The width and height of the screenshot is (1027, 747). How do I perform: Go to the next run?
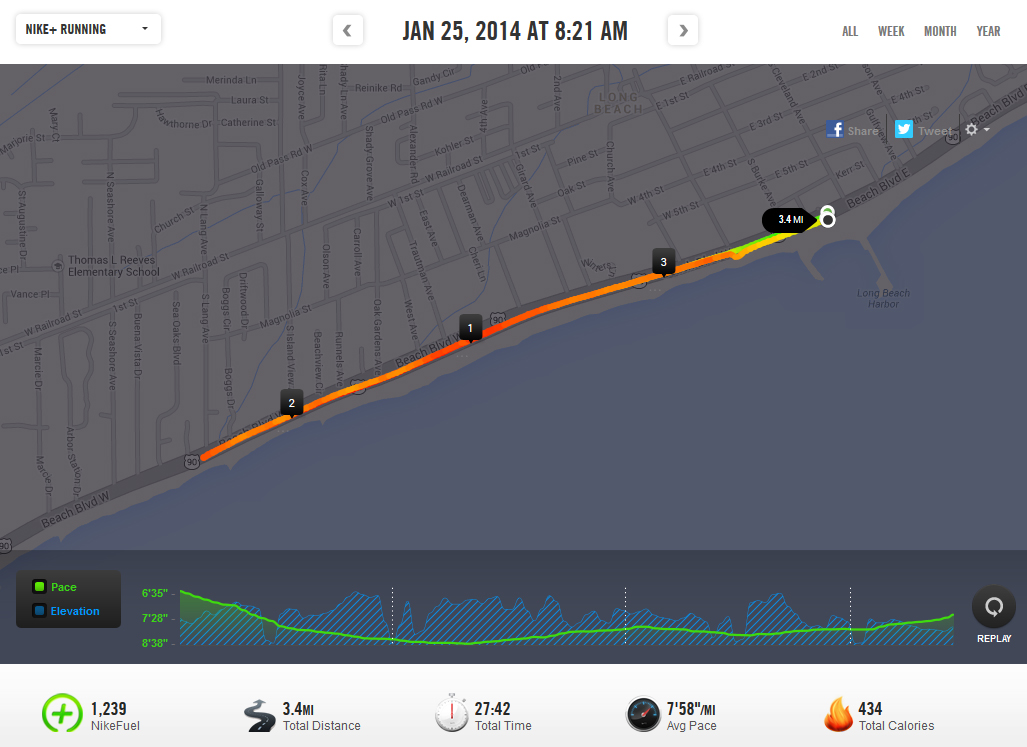coord(683,30)
